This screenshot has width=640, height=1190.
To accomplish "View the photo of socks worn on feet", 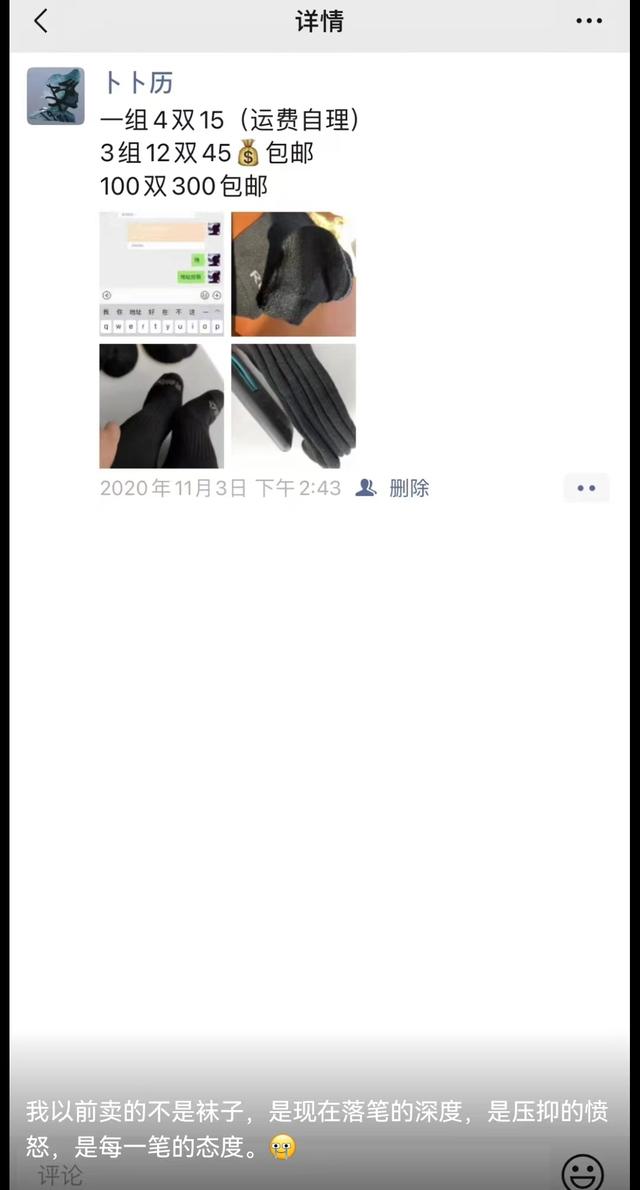I will [161, 405].
